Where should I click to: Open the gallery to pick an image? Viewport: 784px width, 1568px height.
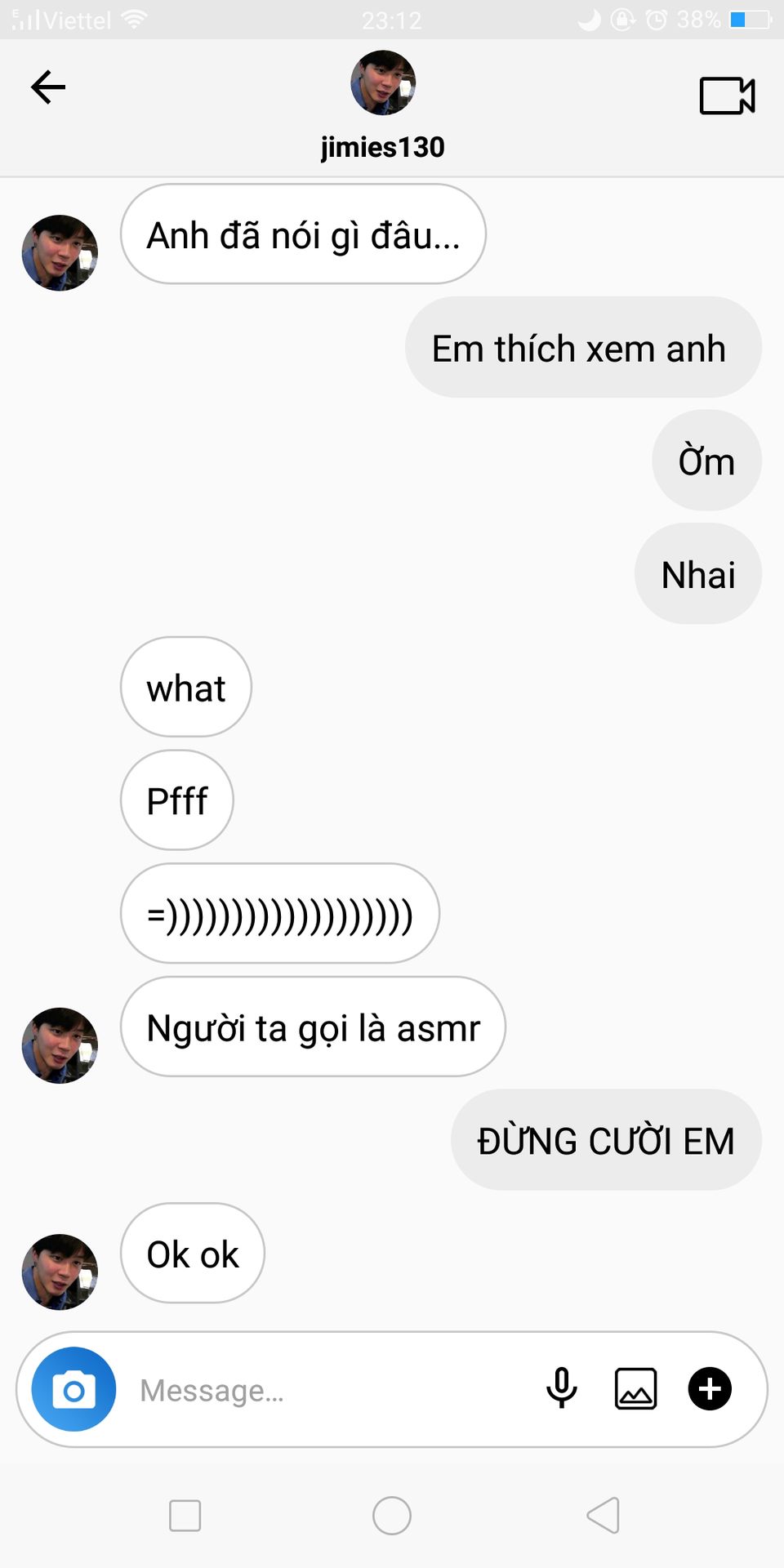click(x=635, y=1388)
